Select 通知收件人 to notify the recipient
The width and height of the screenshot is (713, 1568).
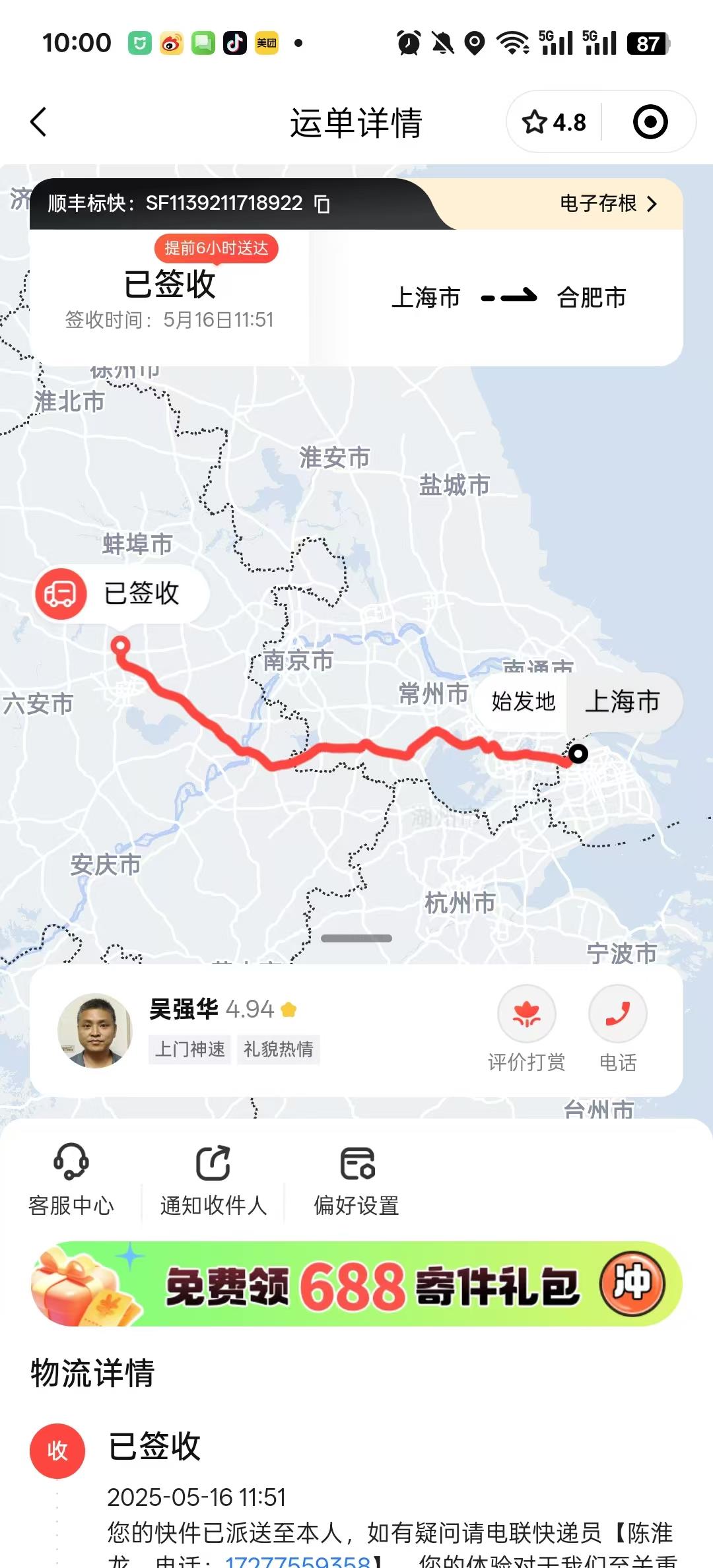[213, 1180]
